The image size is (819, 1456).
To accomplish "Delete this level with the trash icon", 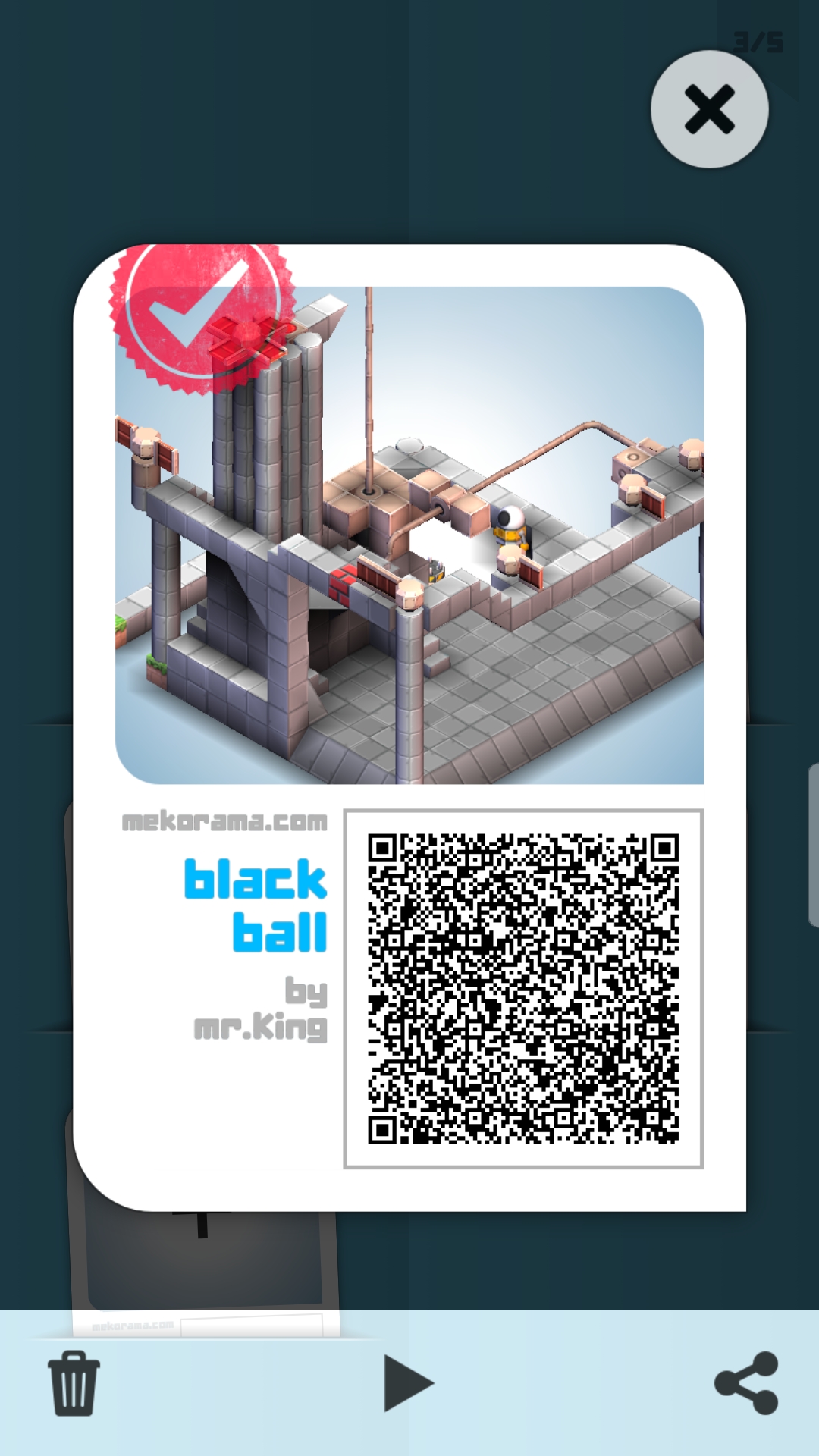I will [x=74, y=1382].
